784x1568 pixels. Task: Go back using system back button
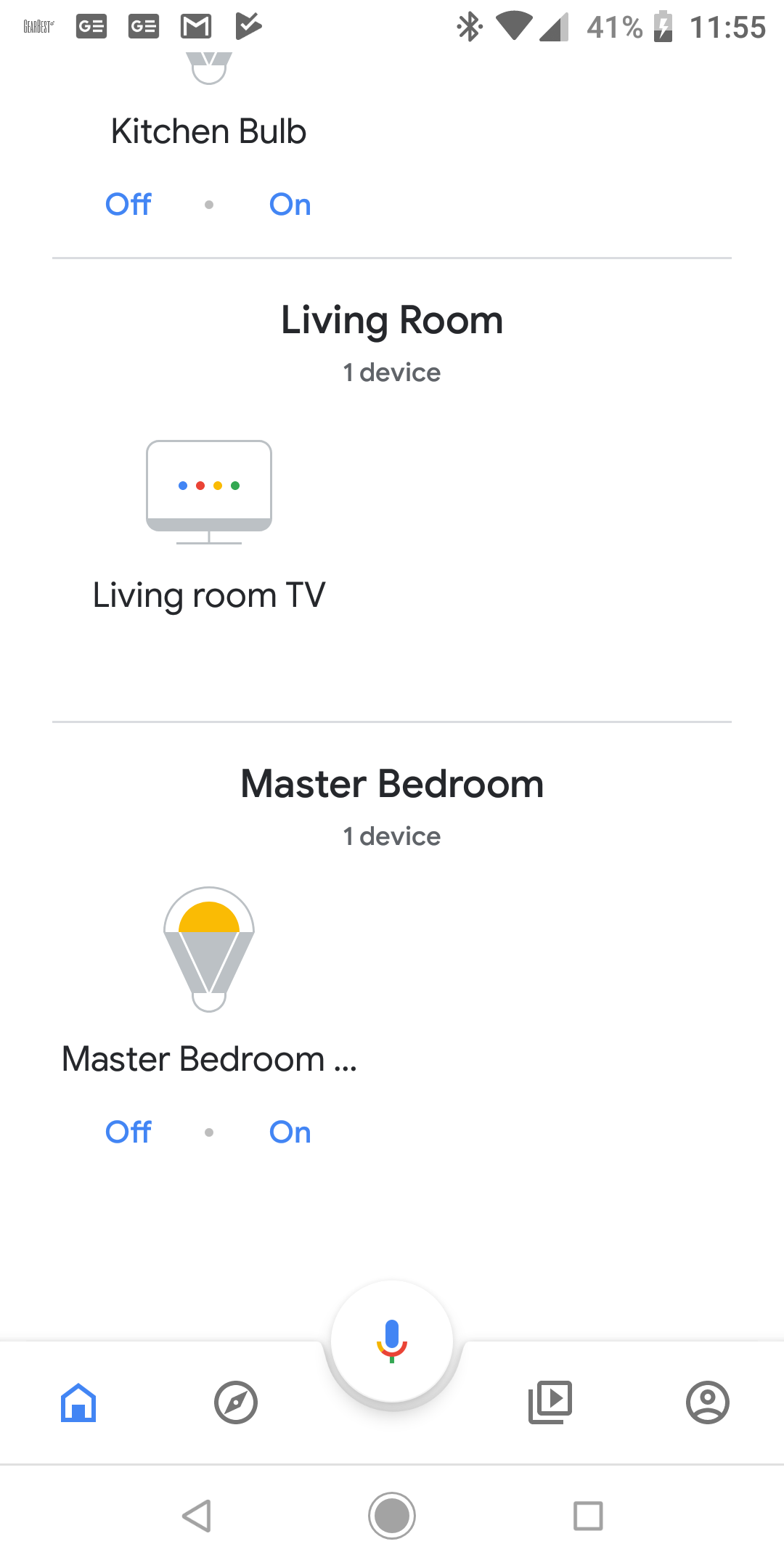(x=196, y=1516)
